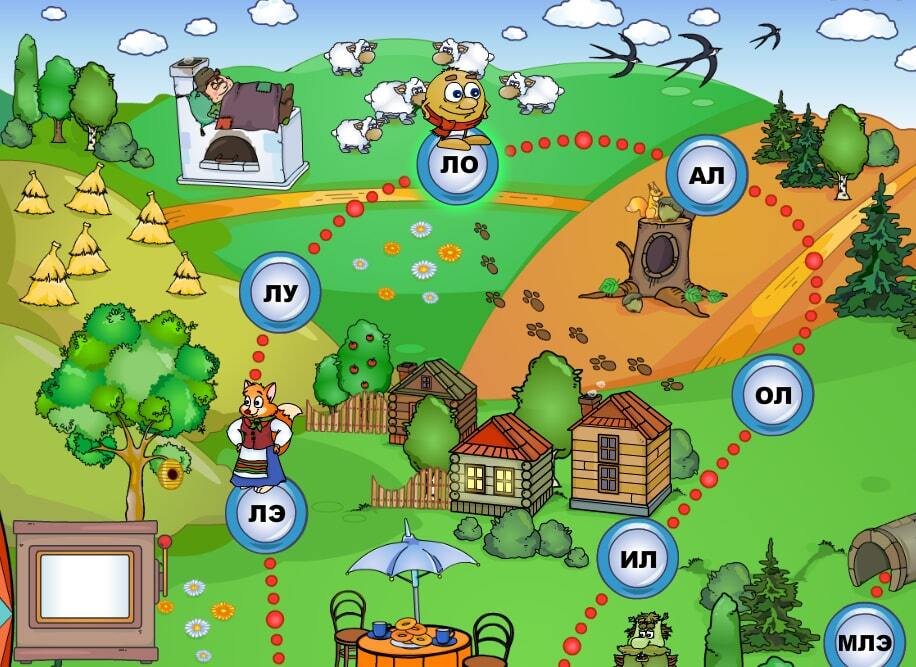Choose the ОЛ level bubble

772,396
